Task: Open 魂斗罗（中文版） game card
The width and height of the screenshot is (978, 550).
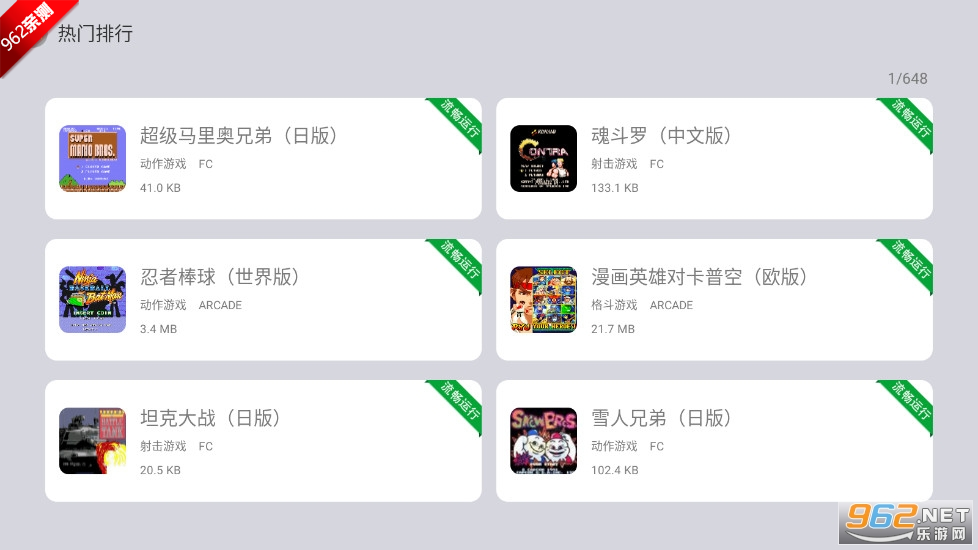Action: pos(714,158)
